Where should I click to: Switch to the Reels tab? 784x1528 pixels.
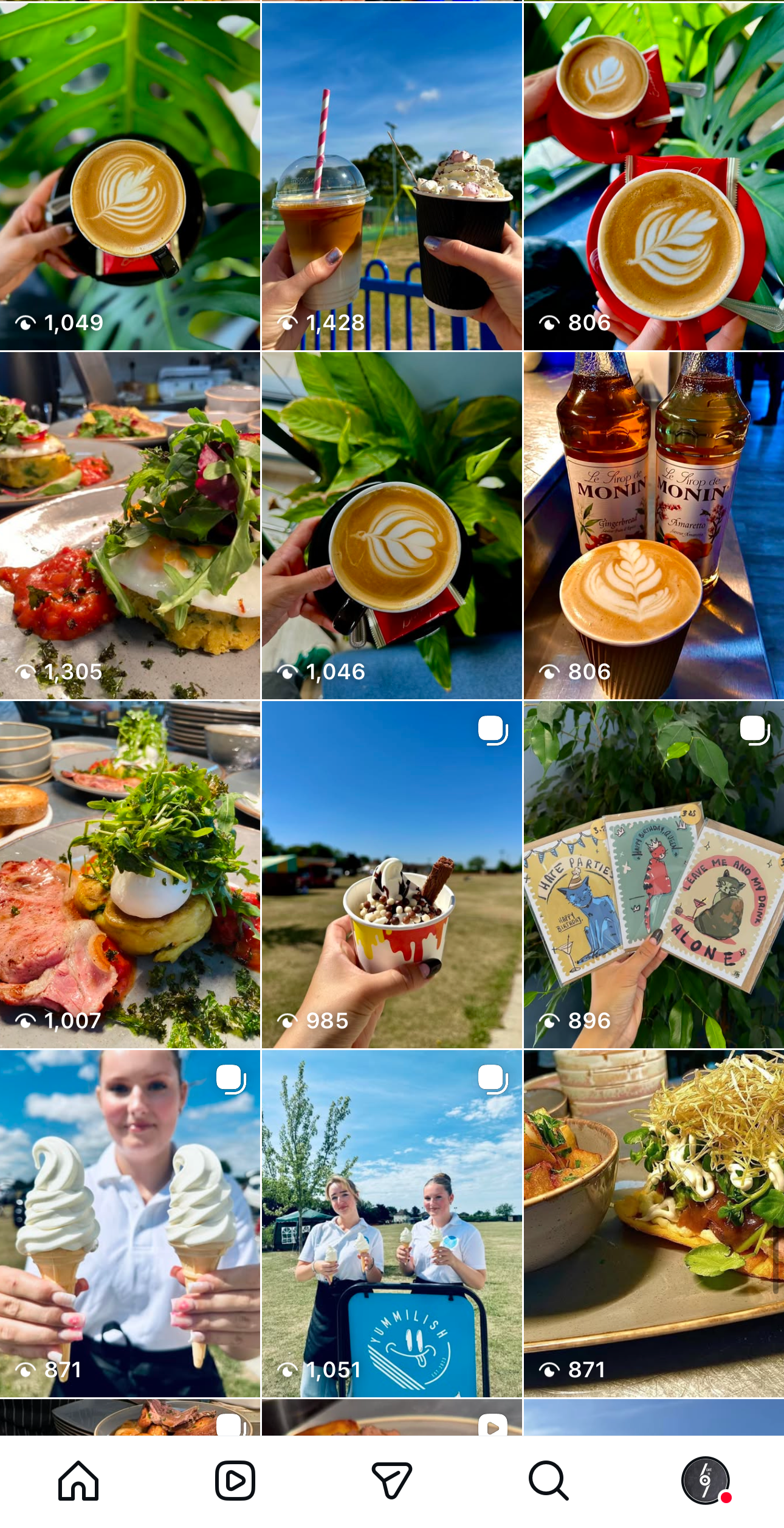pyautogui.click(x=235, y=1481)
